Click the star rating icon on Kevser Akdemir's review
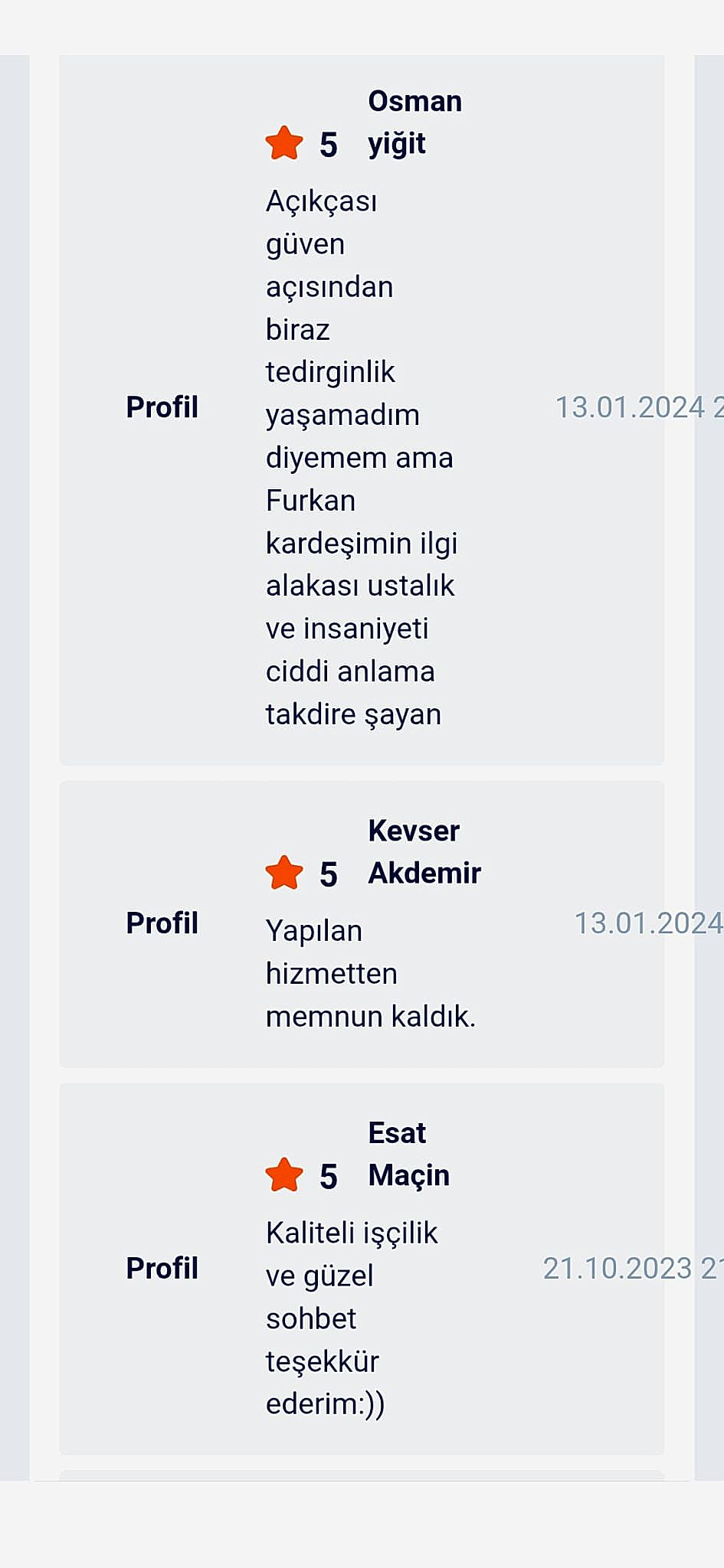Screen dimensions: 724x1568 (283, 871)
